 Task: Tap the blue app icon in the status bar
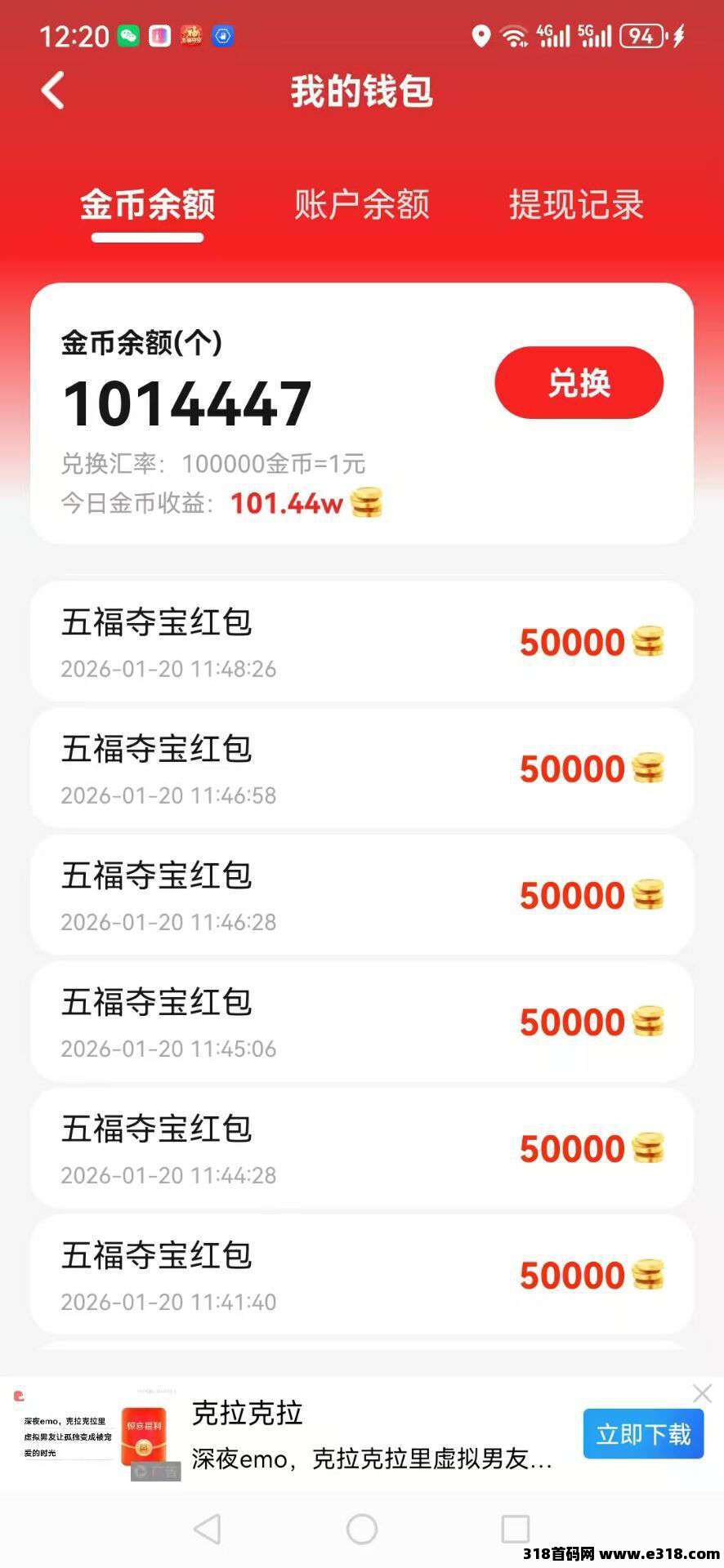tap(222, 35)
